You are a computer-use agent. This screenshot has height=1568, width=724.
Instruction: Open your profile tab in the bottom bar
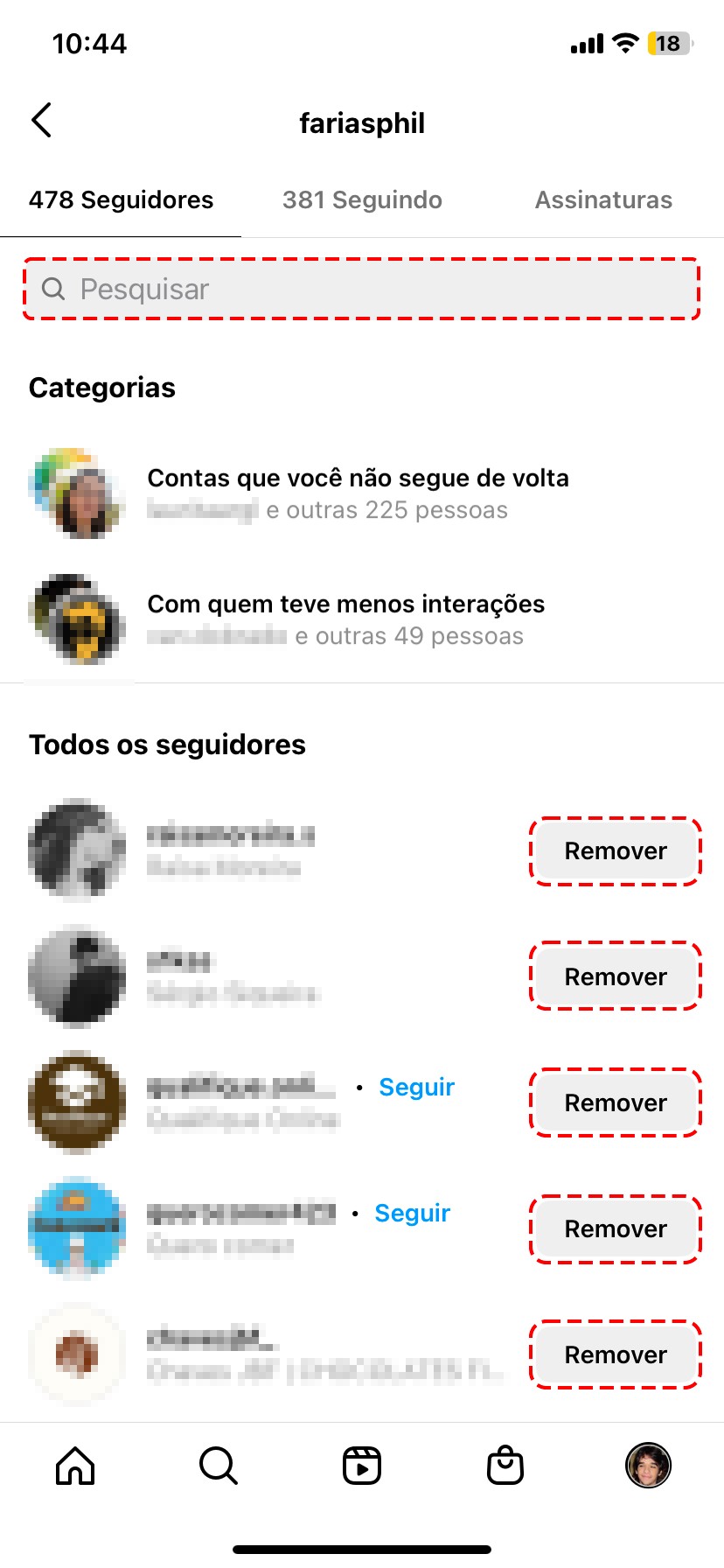click(x=648, y=1466)
